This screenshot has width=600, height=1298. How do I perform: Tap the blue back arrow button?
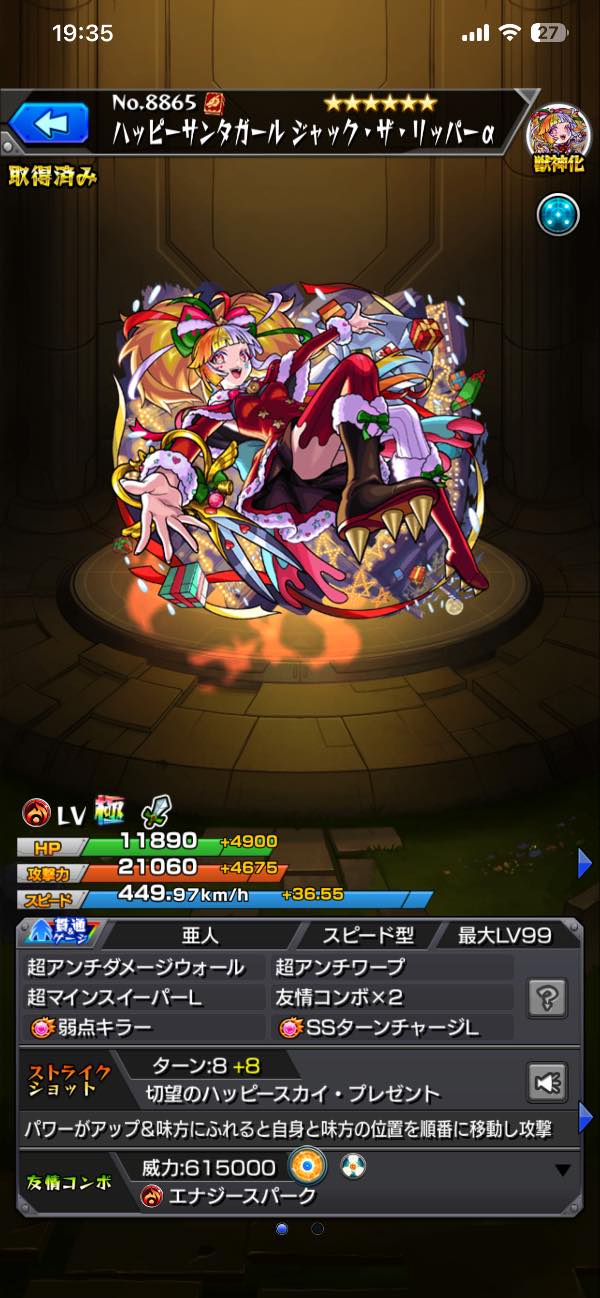point(49,124)
